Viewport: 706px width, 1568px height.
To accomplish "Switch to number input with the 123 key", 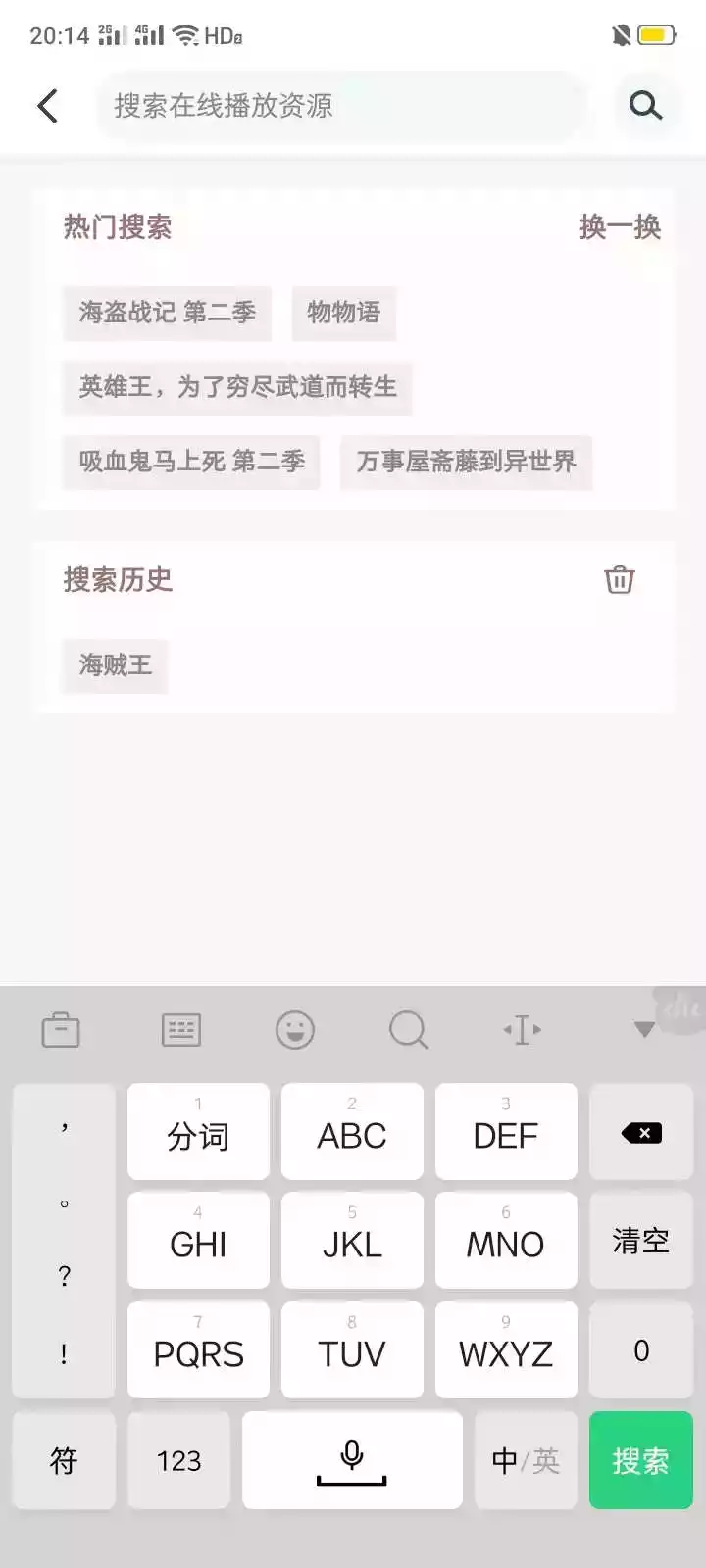I will (x=177, y=1460).
